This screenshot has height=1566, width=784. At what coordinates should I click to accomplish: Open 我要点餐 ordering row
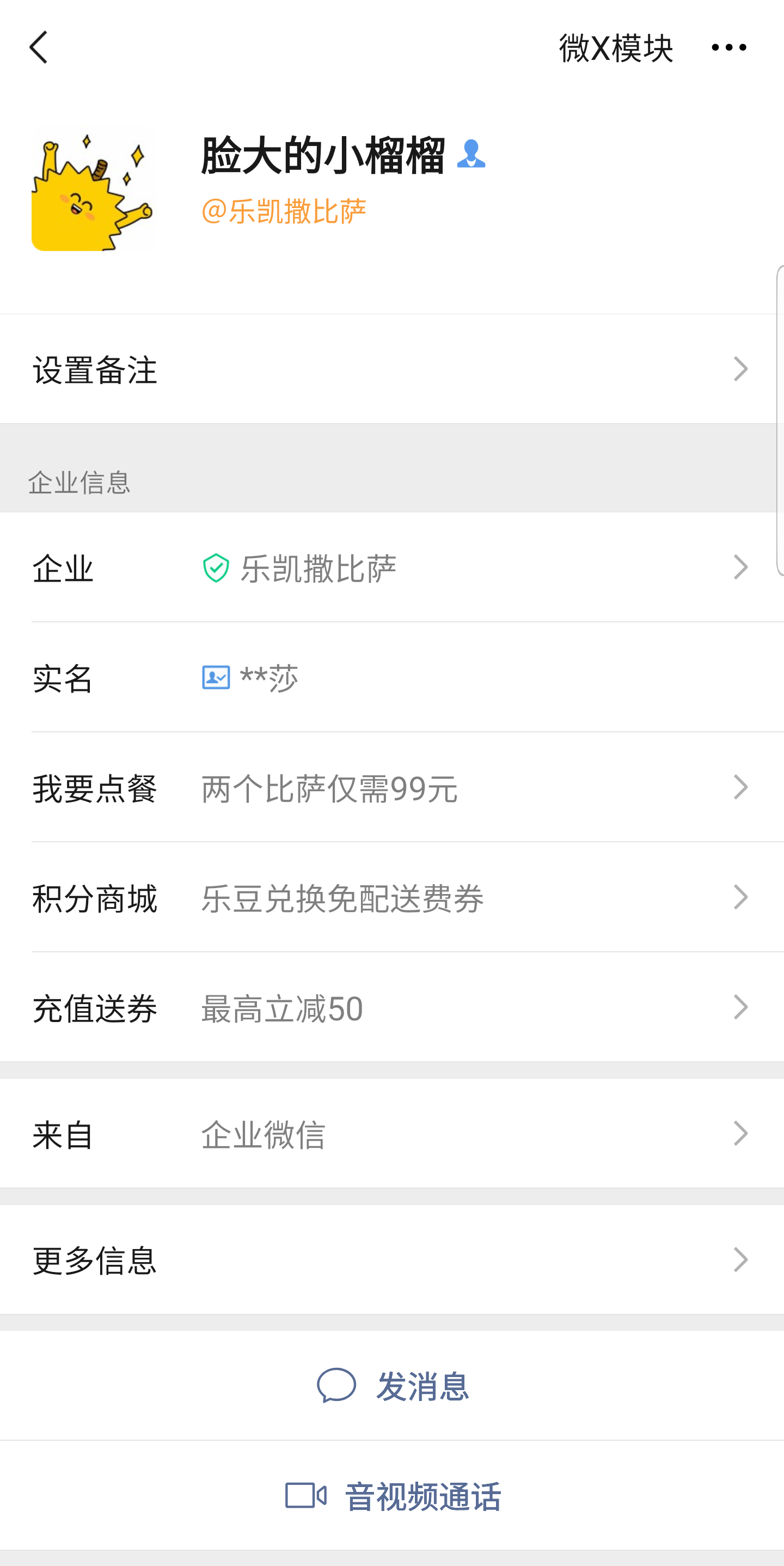tap(392, 787)
